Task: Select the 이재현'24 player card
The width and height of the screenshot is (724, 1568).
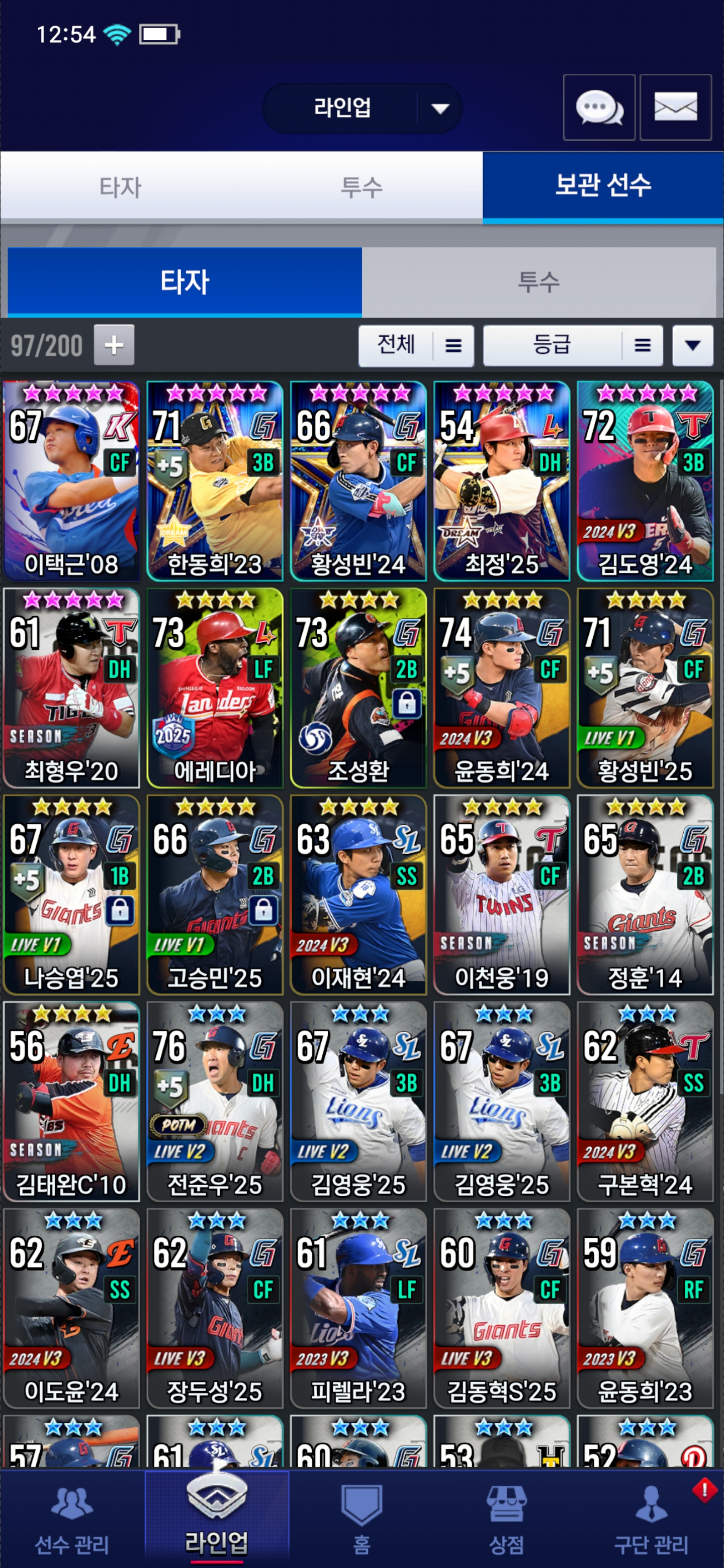Action: click(358, 895)
